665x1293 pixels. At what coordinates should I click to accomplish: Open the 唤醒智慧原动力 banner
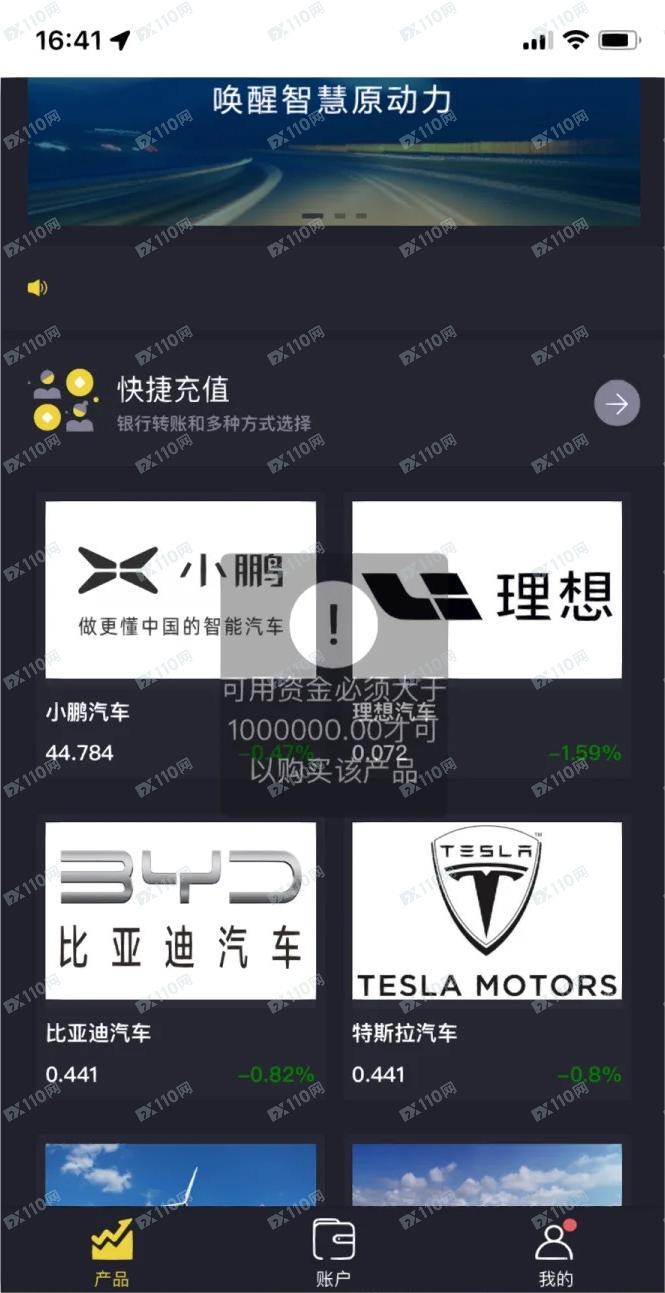tap(333, 150)
